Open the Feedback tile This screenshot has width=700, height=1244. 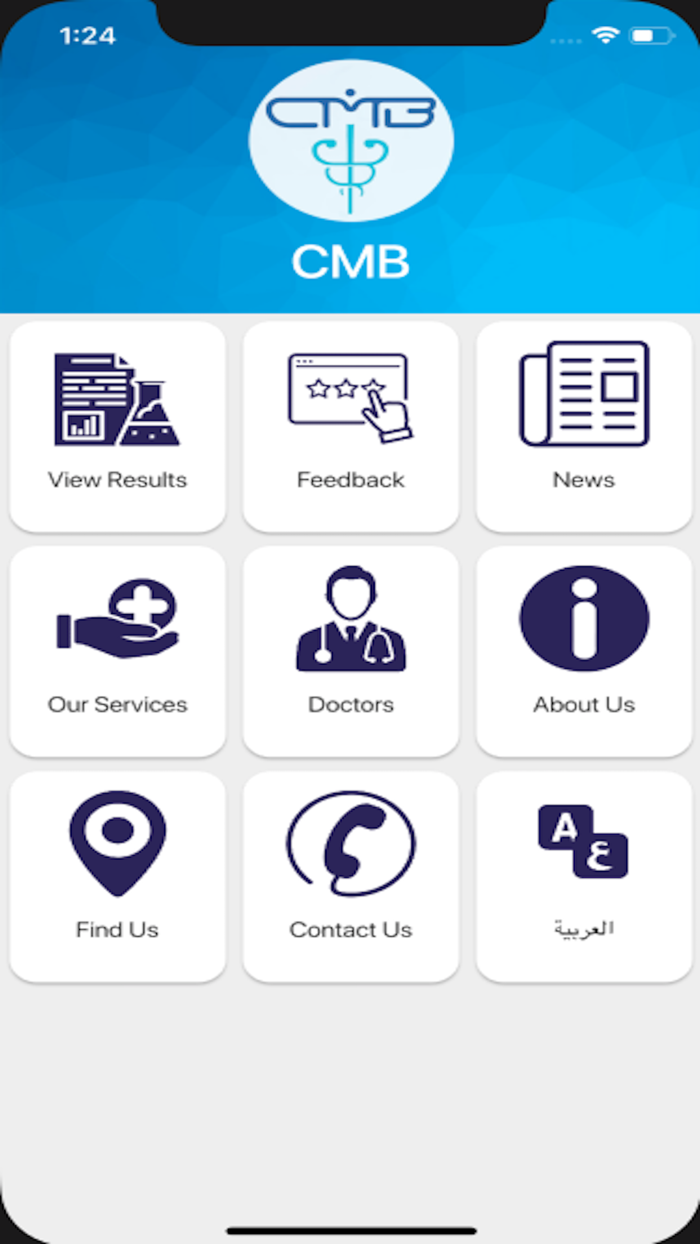point(351,427)
